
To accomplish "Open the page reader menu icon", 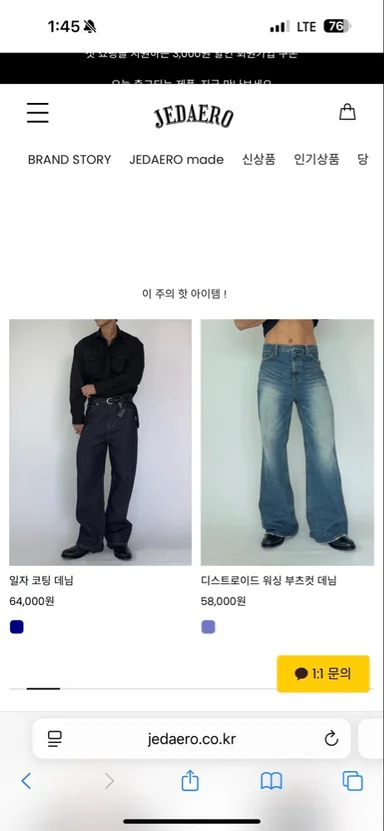I will pos(55,738).
